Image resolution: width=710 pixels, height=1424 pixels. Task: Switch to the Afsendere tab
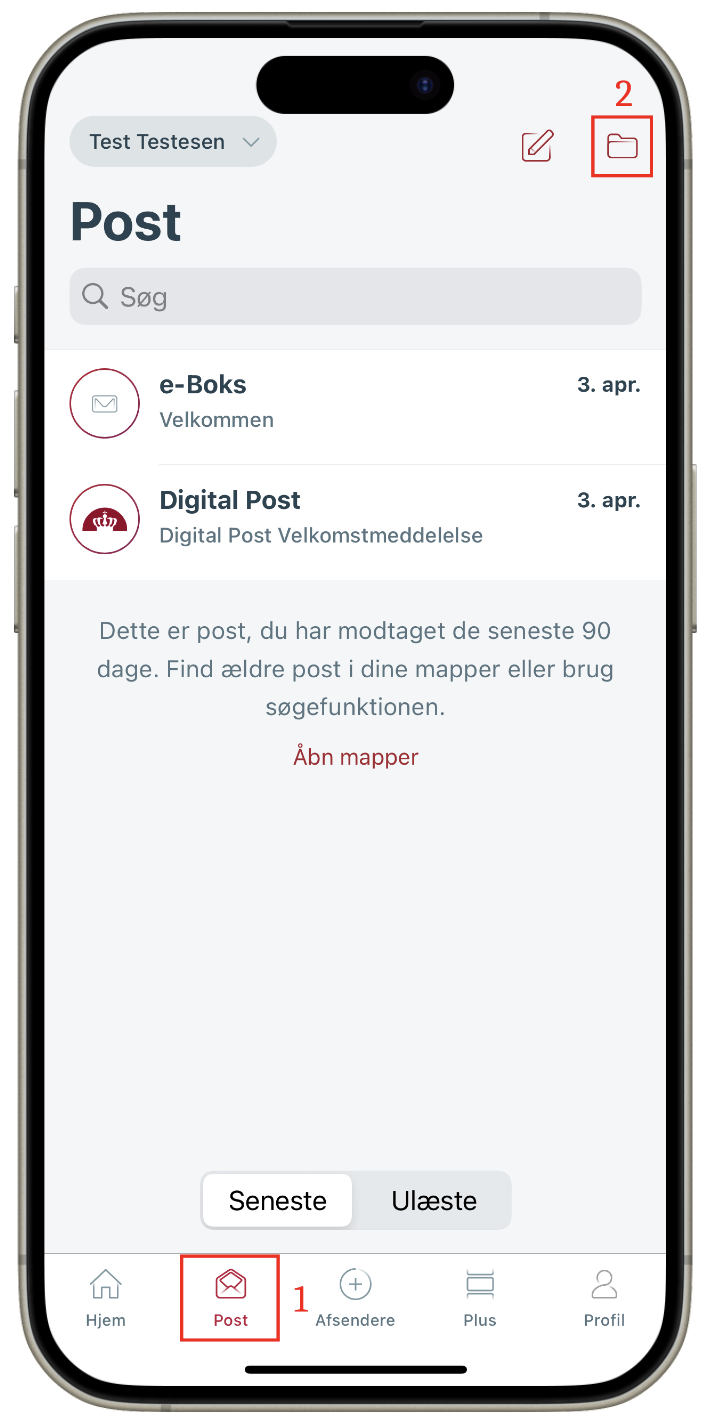(x=355, y=1298)
